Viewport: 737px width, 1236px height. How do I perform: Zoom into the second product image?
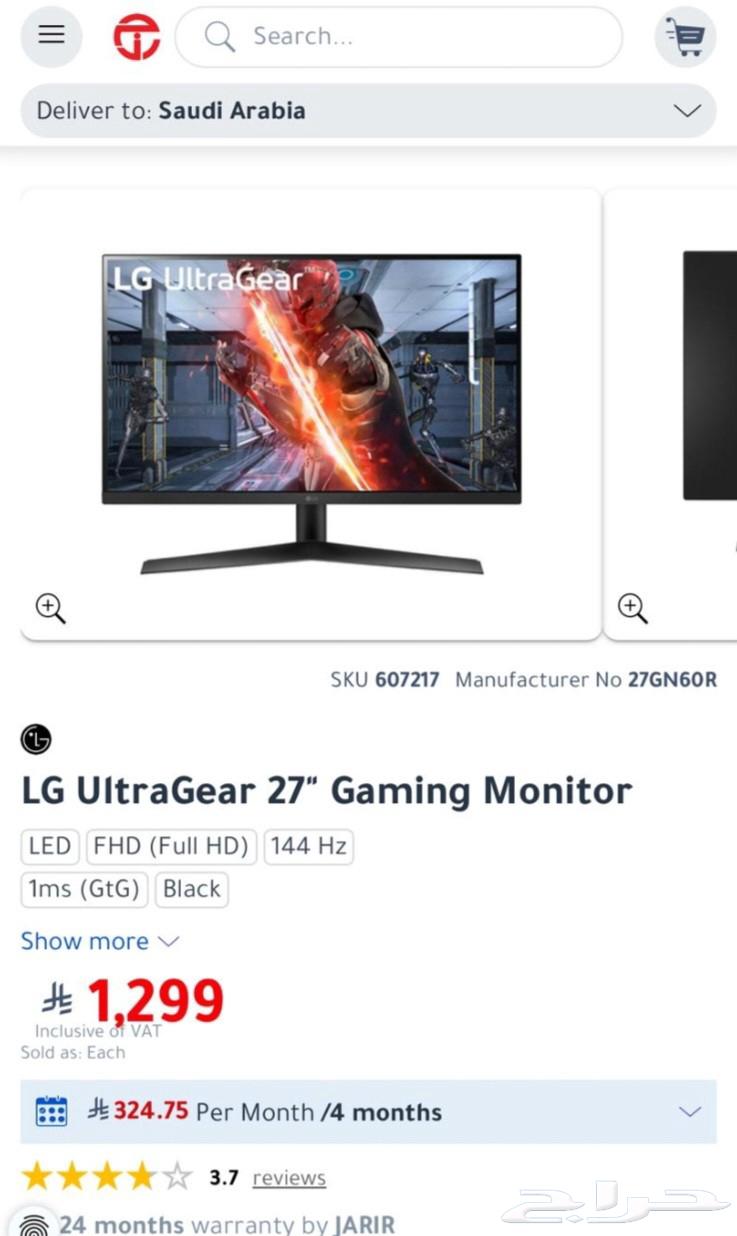632,608
